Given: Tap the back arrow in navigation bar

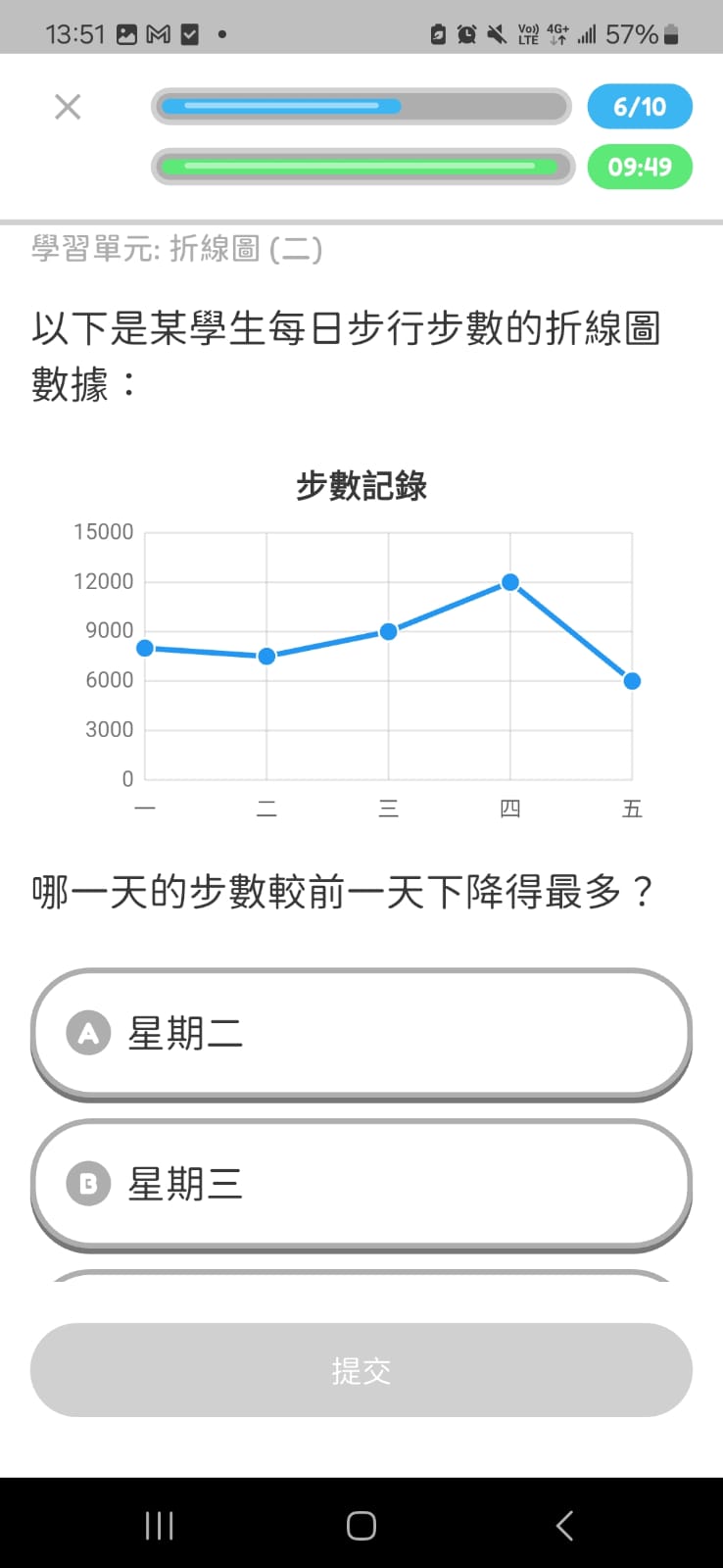Looking at the screenshot, I should point(564,1525).
